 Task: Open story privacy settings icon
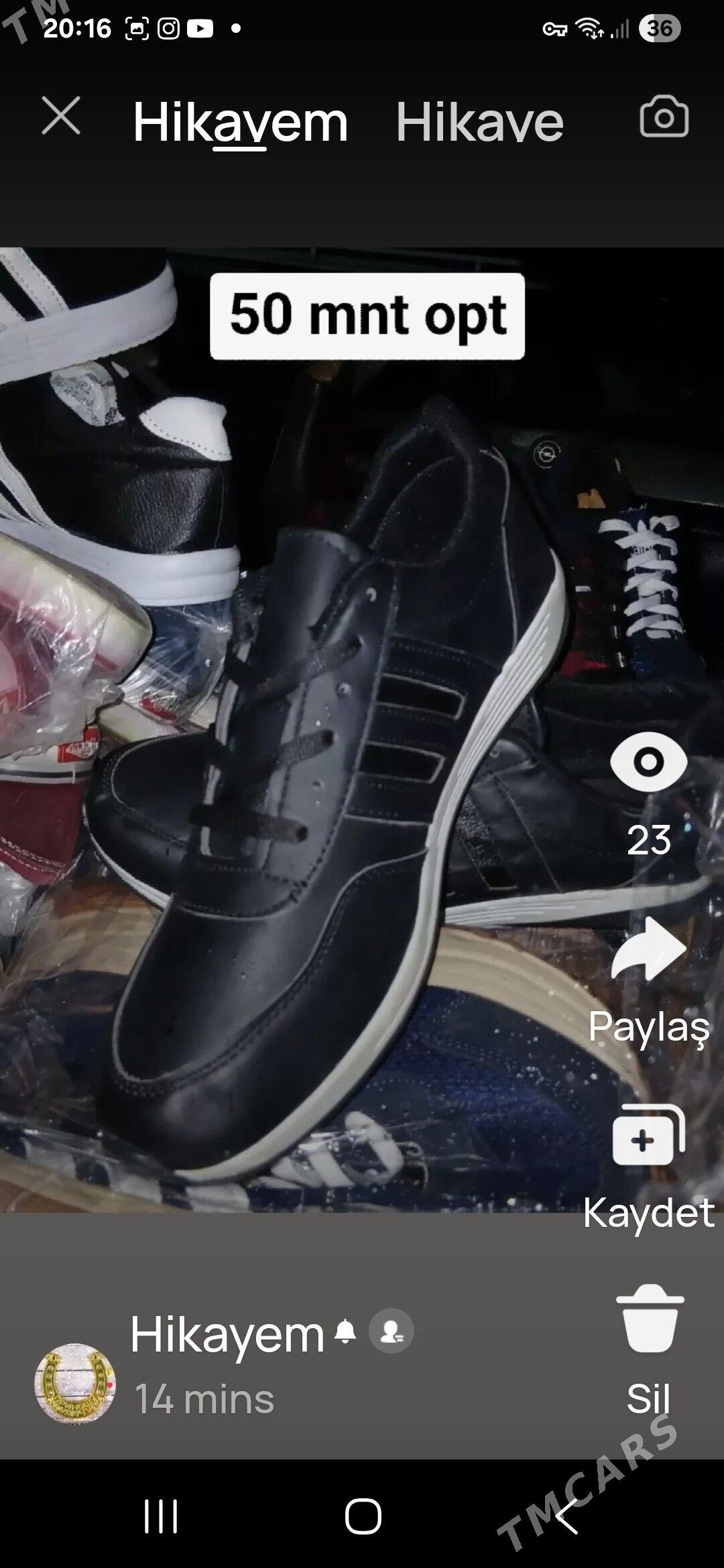pyautogui.click(x=391, y=1331)
